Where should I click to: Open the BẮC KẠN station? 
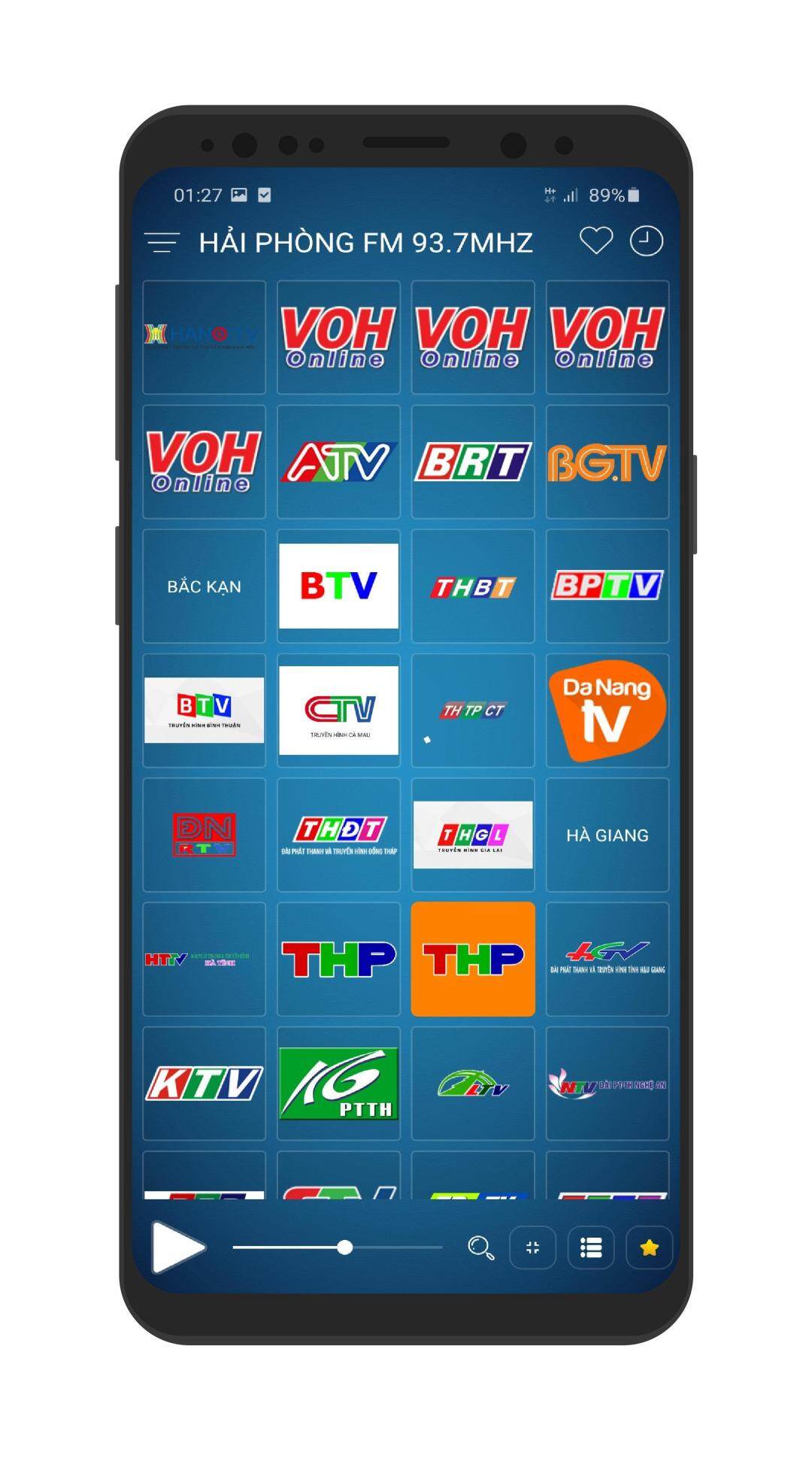(x=204, y=587)
